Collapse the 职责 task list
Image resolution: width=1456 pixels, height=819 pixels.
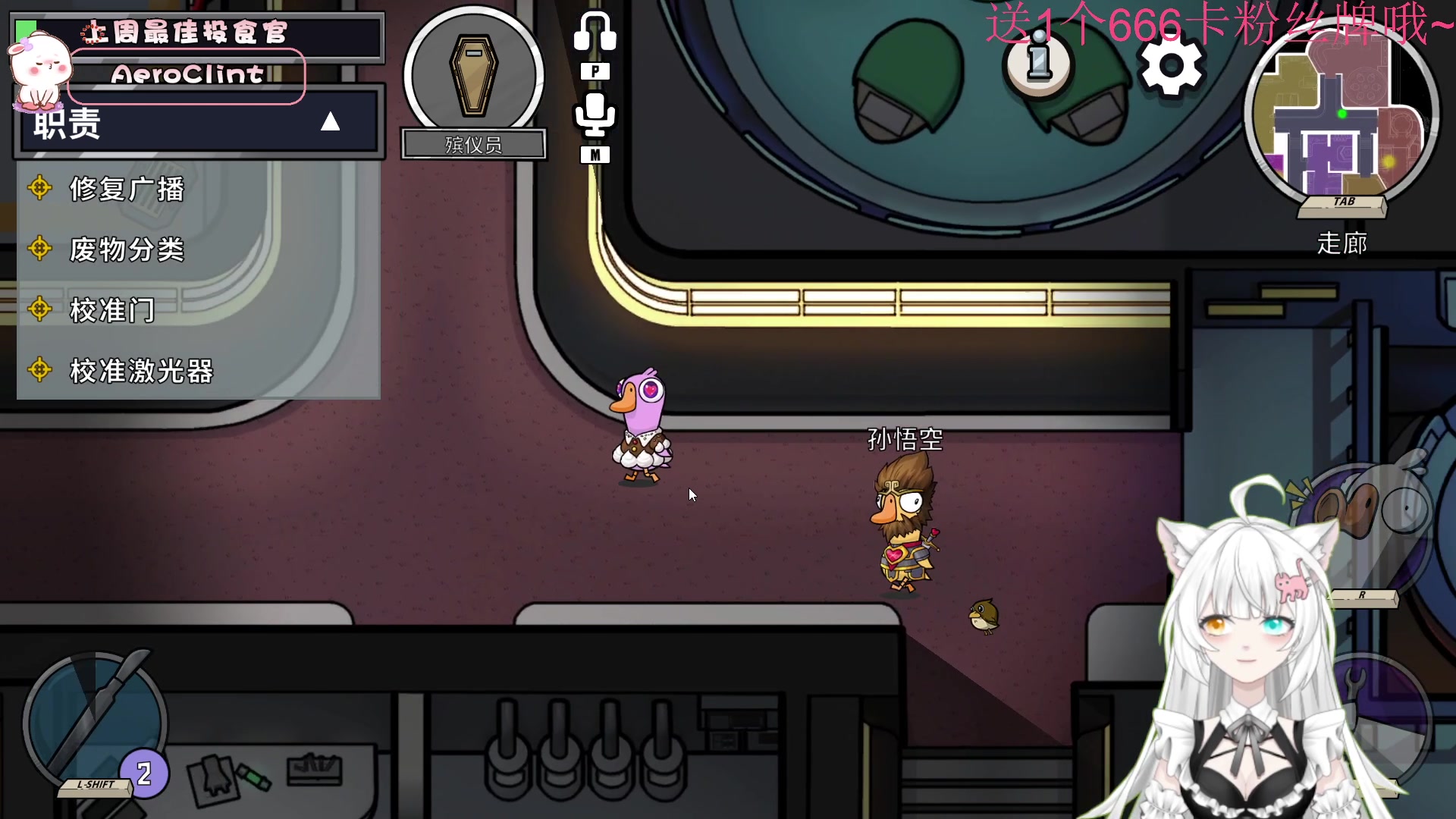click(x=330, y=122)
